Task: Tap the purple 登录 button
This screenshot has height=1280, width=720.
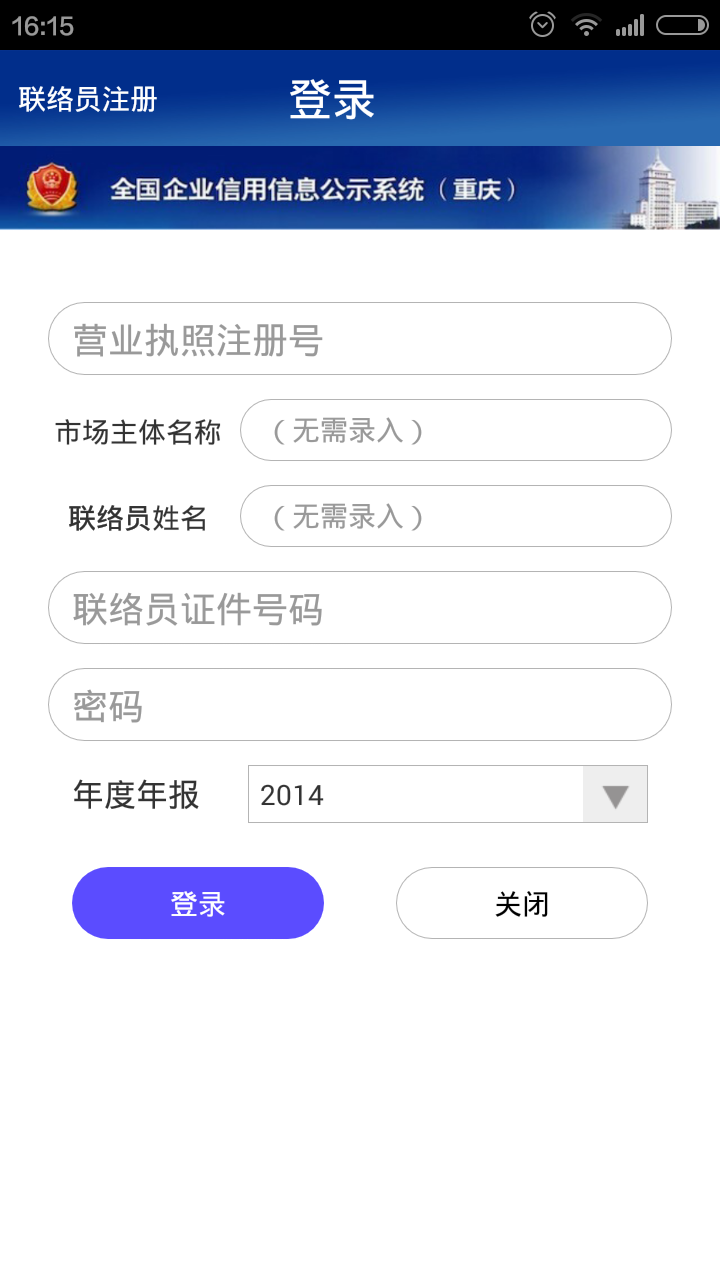Action: point(198,903)
